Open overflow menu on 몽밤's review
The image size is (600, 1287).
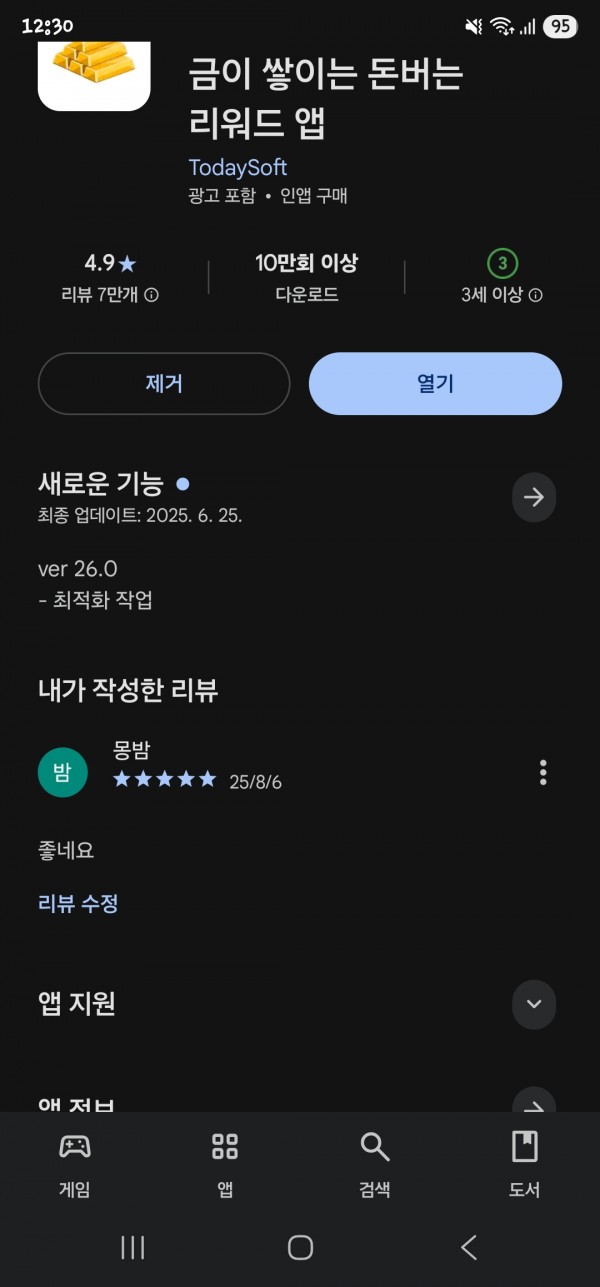click(x=543, y=772)
